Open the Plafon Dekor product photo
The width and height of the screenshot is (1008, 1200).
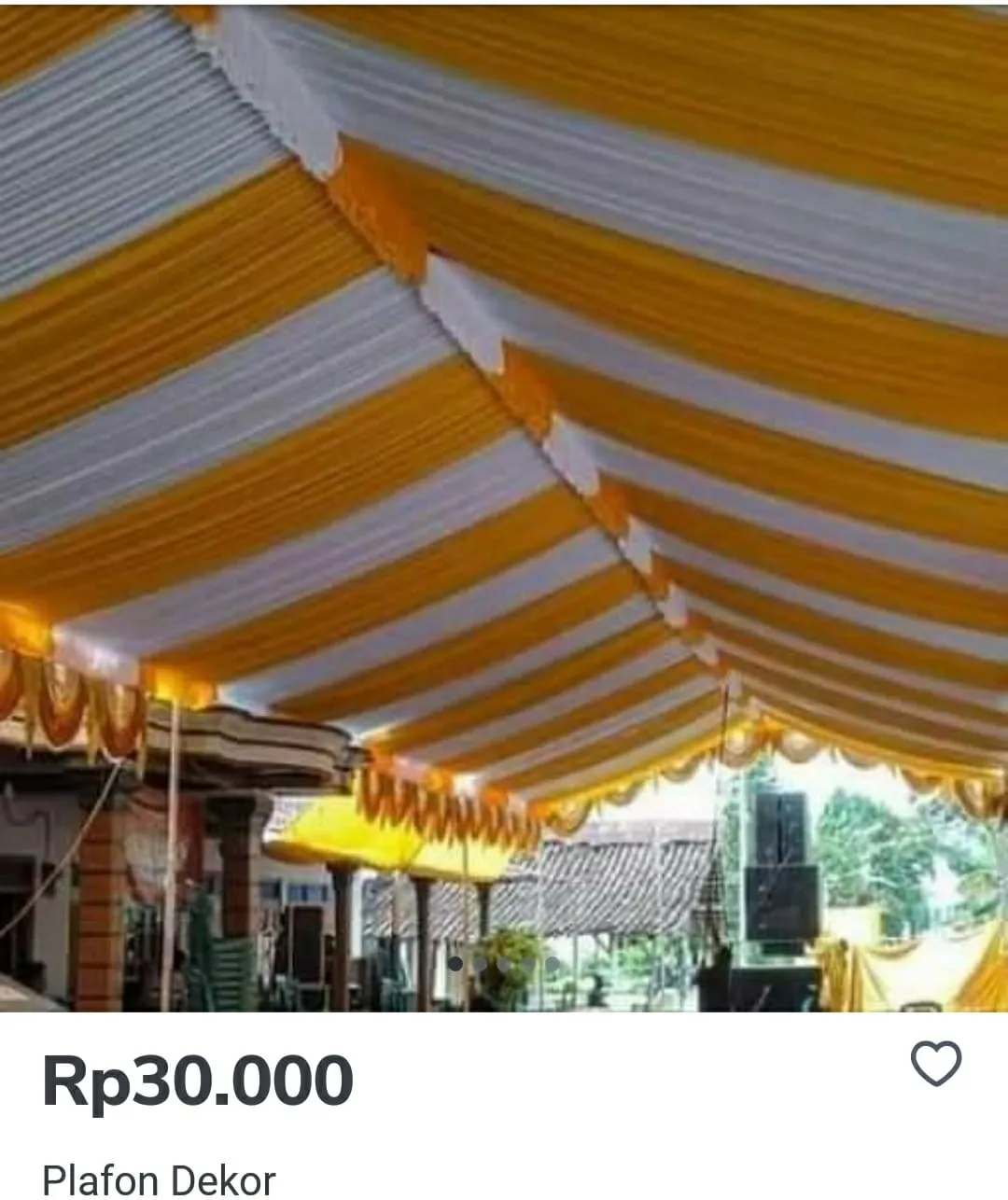pos(504,504)
